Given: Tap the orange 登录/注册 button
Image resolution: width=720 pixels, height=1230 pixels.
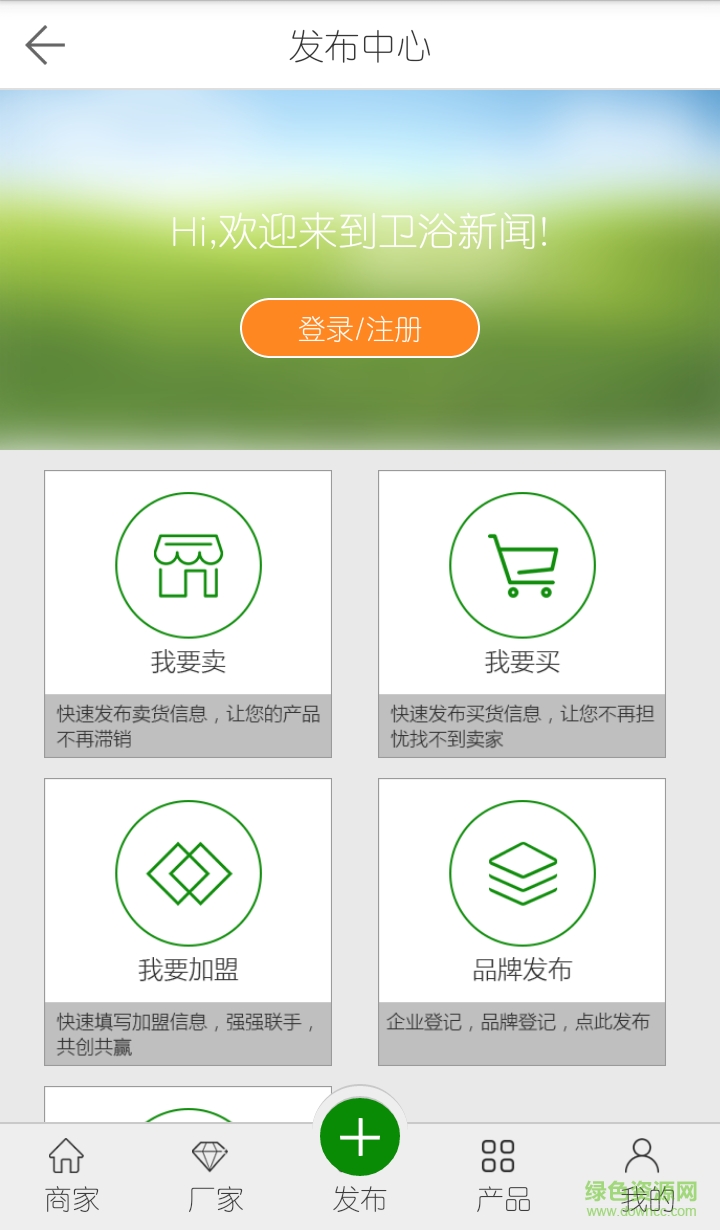Looking at the screenshot, I should coord(360,327).
